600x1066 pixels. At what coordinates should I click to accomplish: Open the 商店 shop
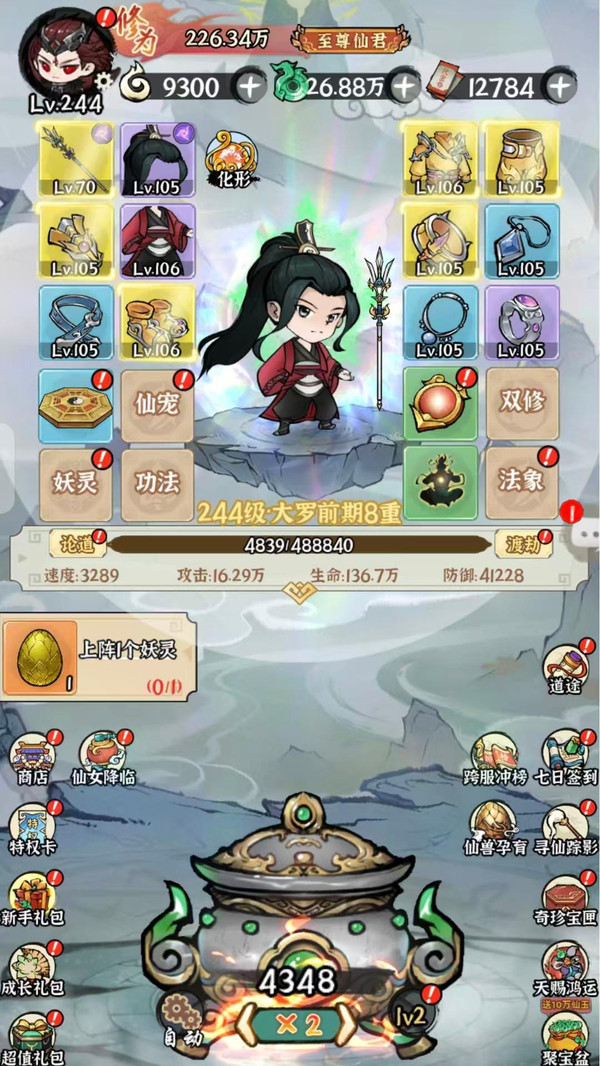click(34, 757)
